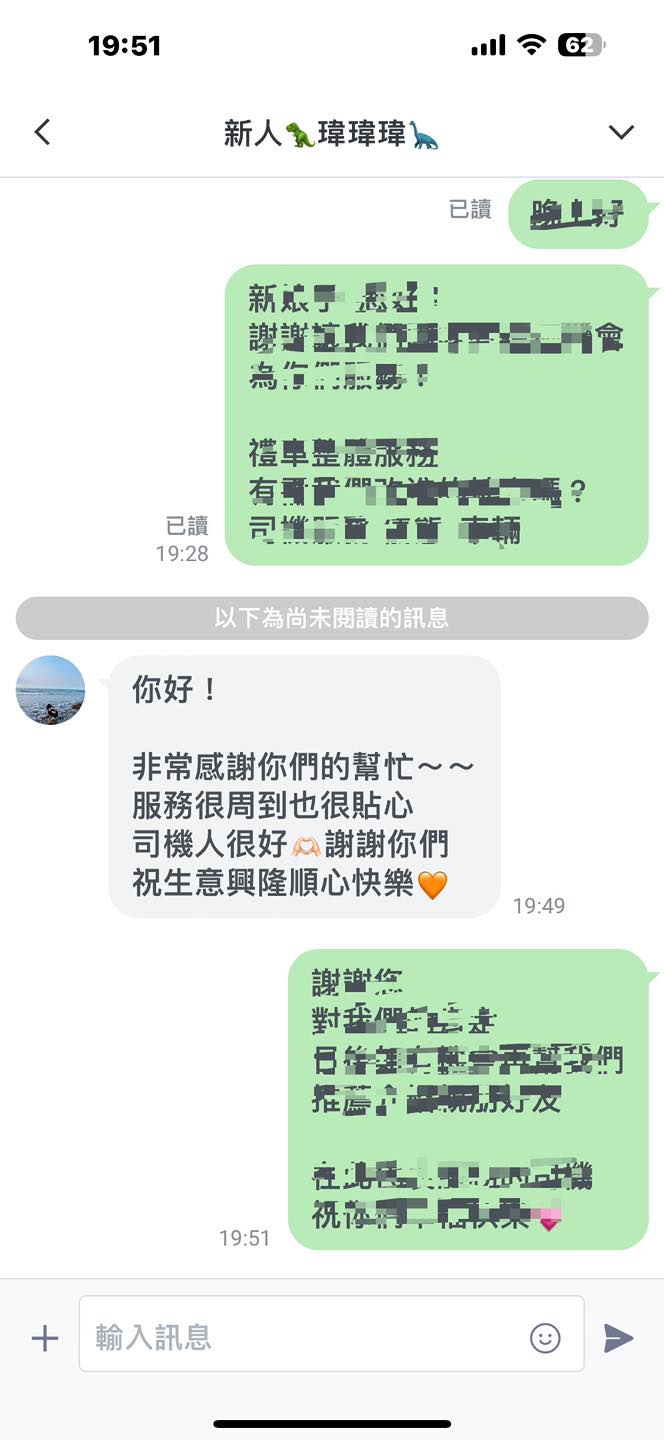Go back from the 瑋瑋瑋 chat

pyautogui.click(x=42, y=132)
